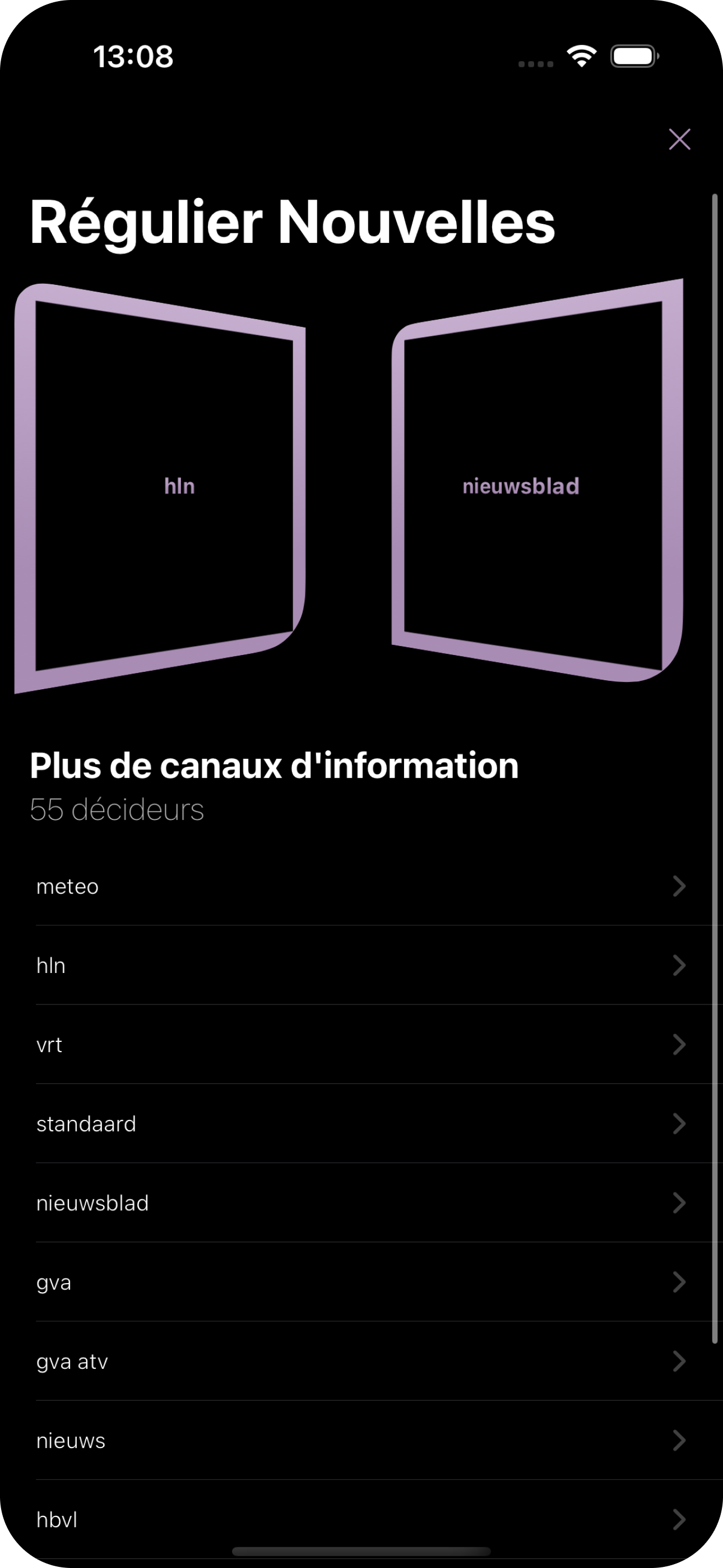Choose nieuwsblad from the list
Image resolution: width=723 pixels, height=1568 pixels.
pyautogui.click(x=361, y=1203)
